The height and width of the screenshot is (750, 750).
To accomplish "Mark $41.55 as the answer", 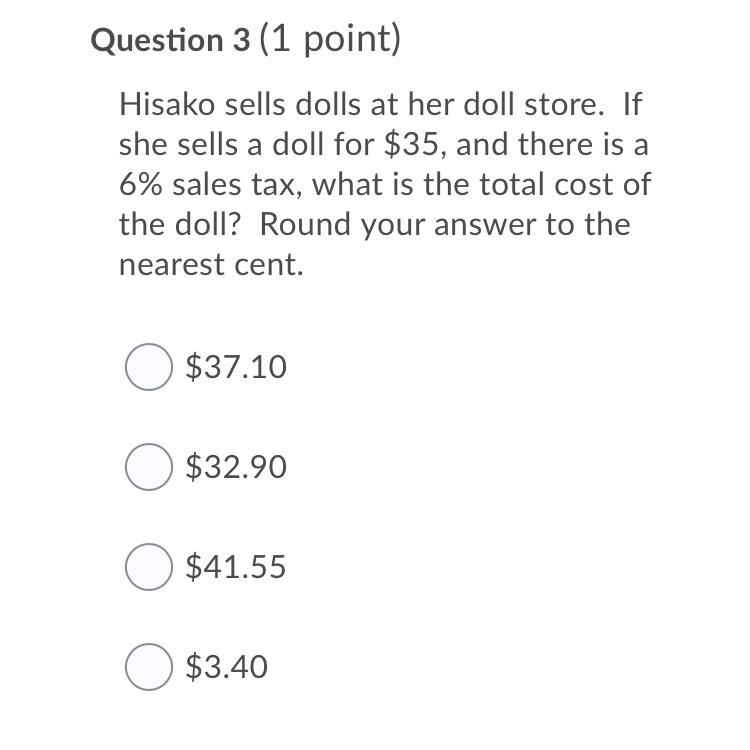I will coord(148,567).
